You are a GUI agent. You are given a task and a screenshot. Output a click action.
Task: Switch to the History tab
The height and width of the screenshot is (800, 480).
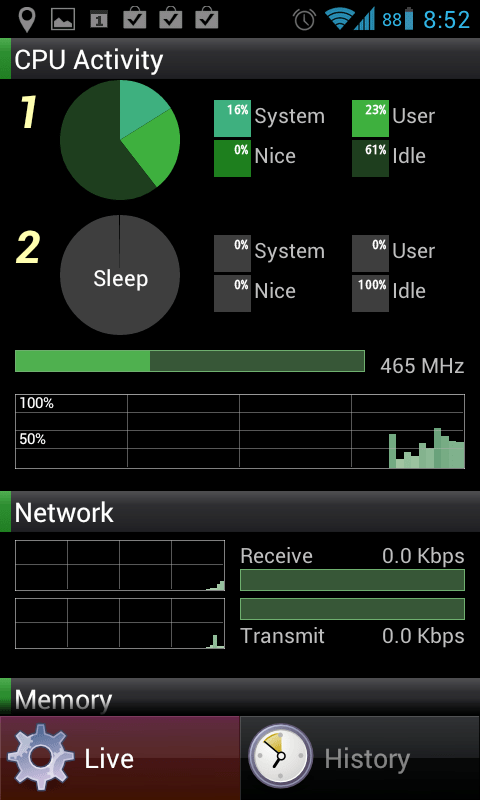pyautogui.click(x=360, y=758)
